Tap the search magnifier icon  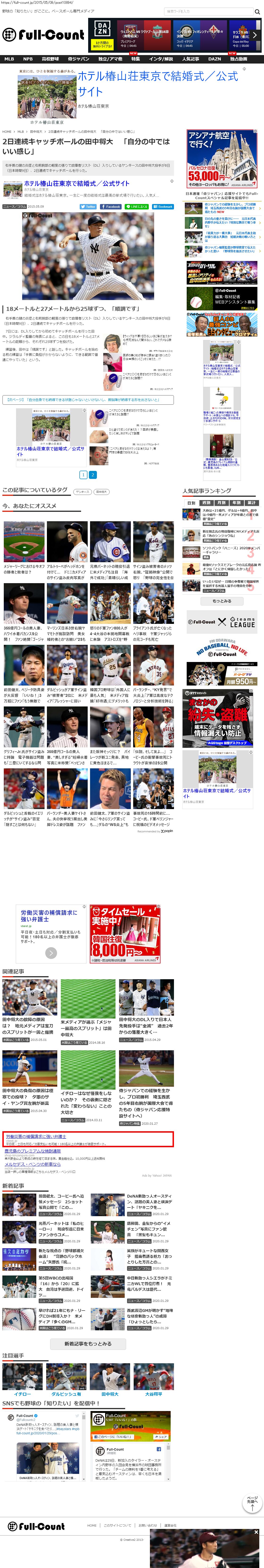(257, 12)
